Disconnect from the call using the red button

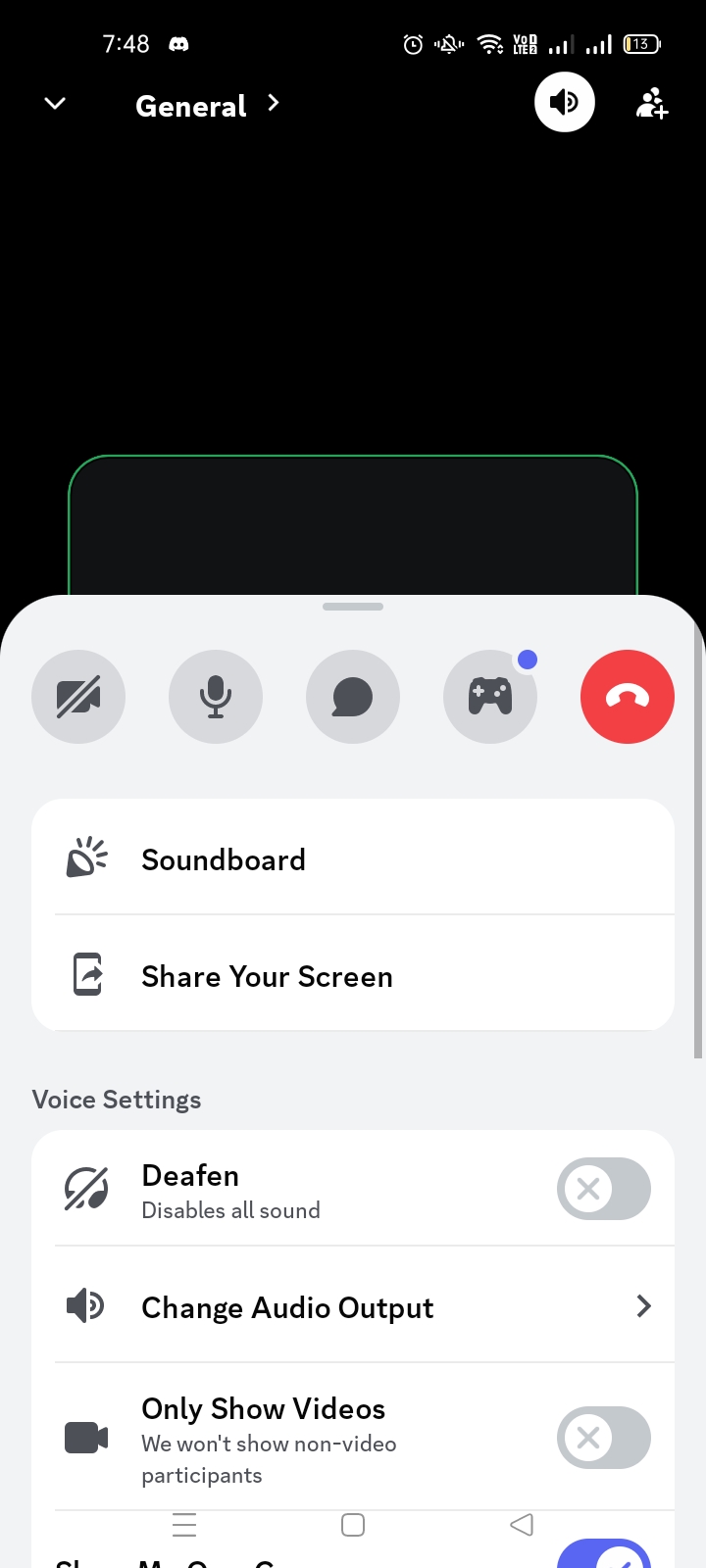tap(628, 697)
